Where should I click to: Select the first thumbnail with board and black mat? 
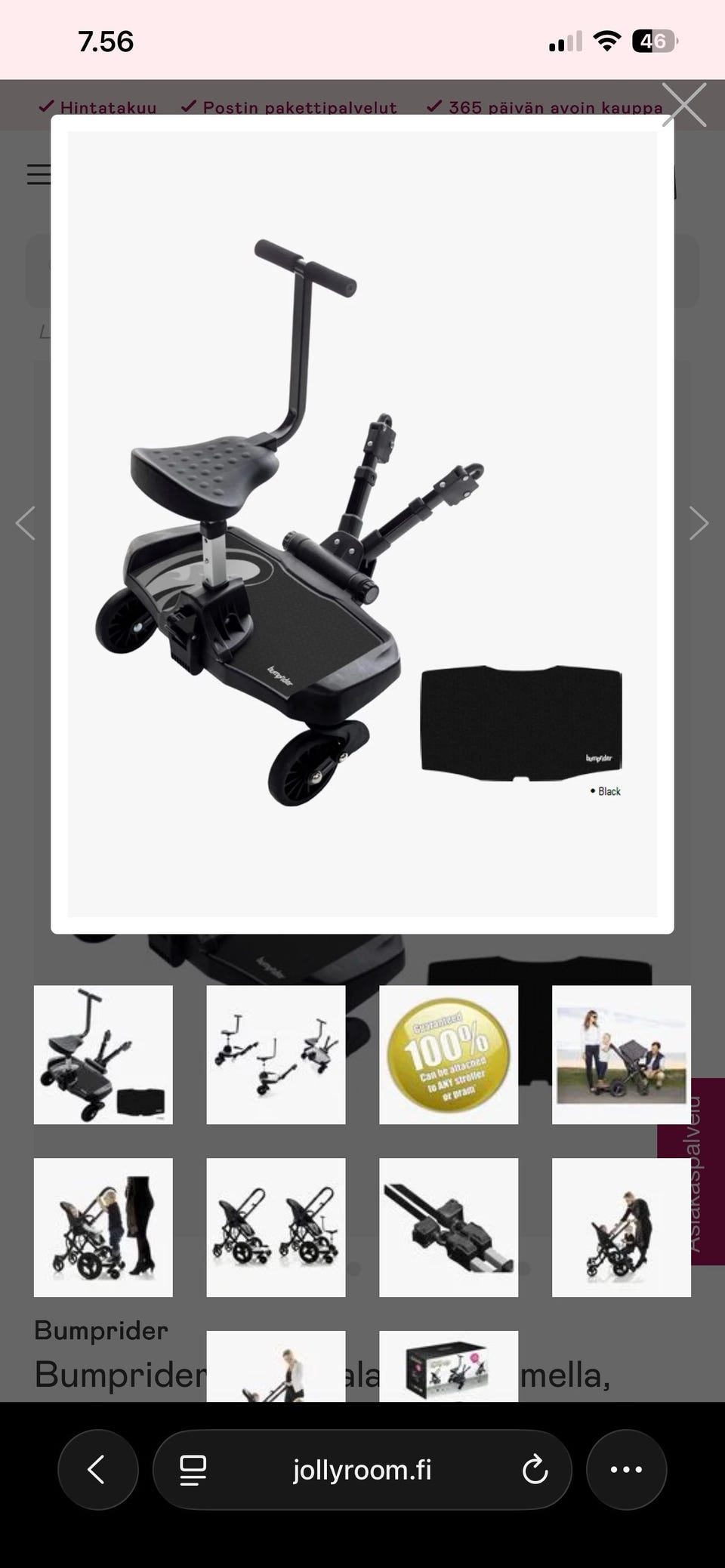[x=103, y=1055]
